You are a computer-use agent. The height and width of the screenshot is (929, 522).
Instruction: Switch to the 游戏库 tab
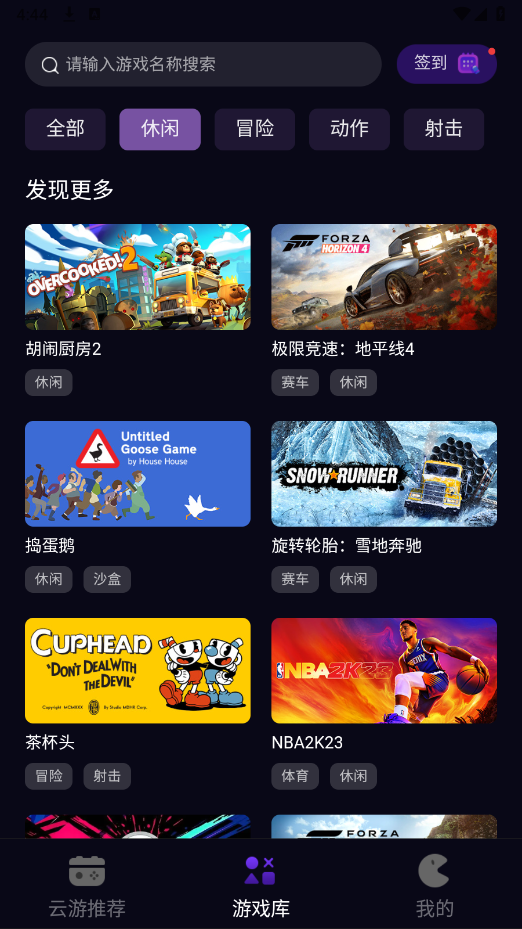coord(261,885)
